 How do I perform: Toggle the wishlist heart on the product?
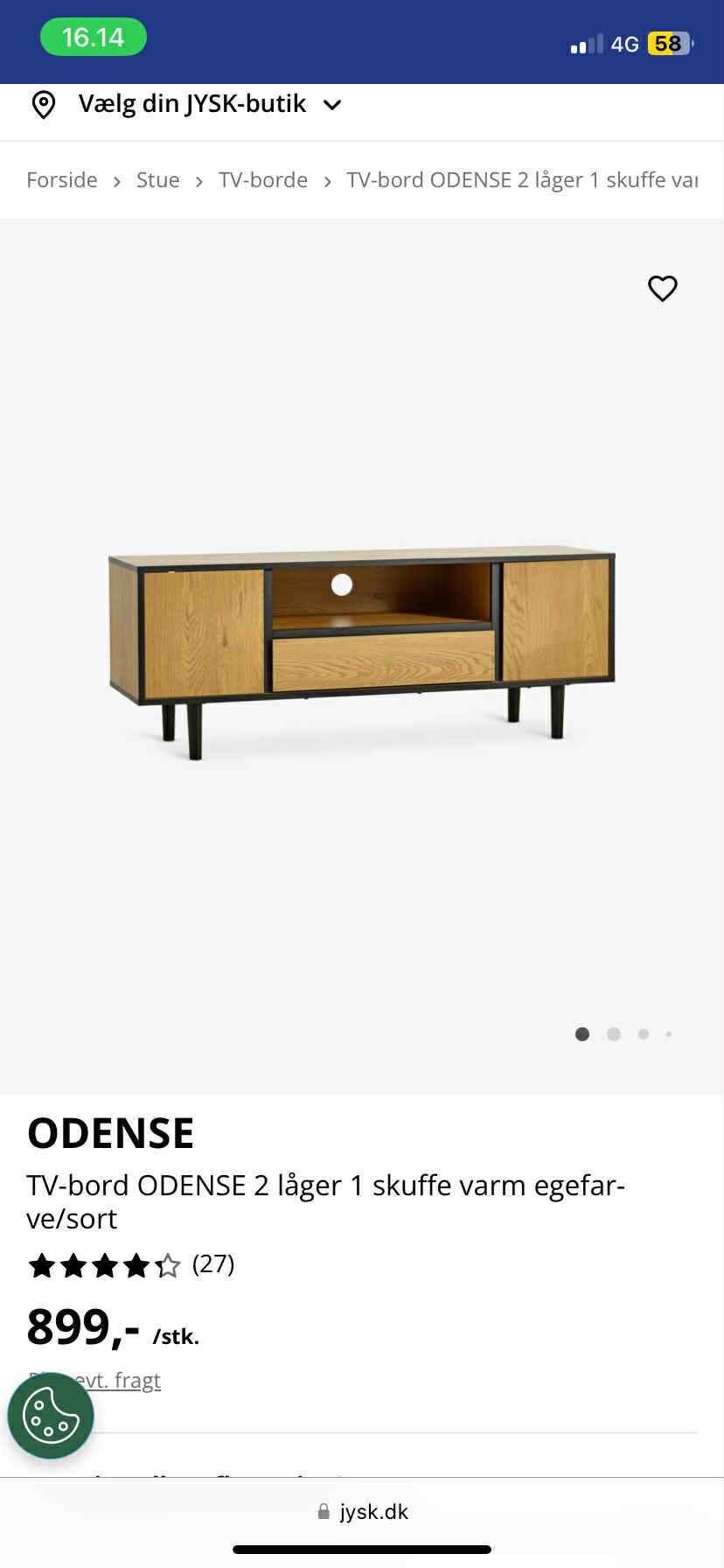[662, 289]
